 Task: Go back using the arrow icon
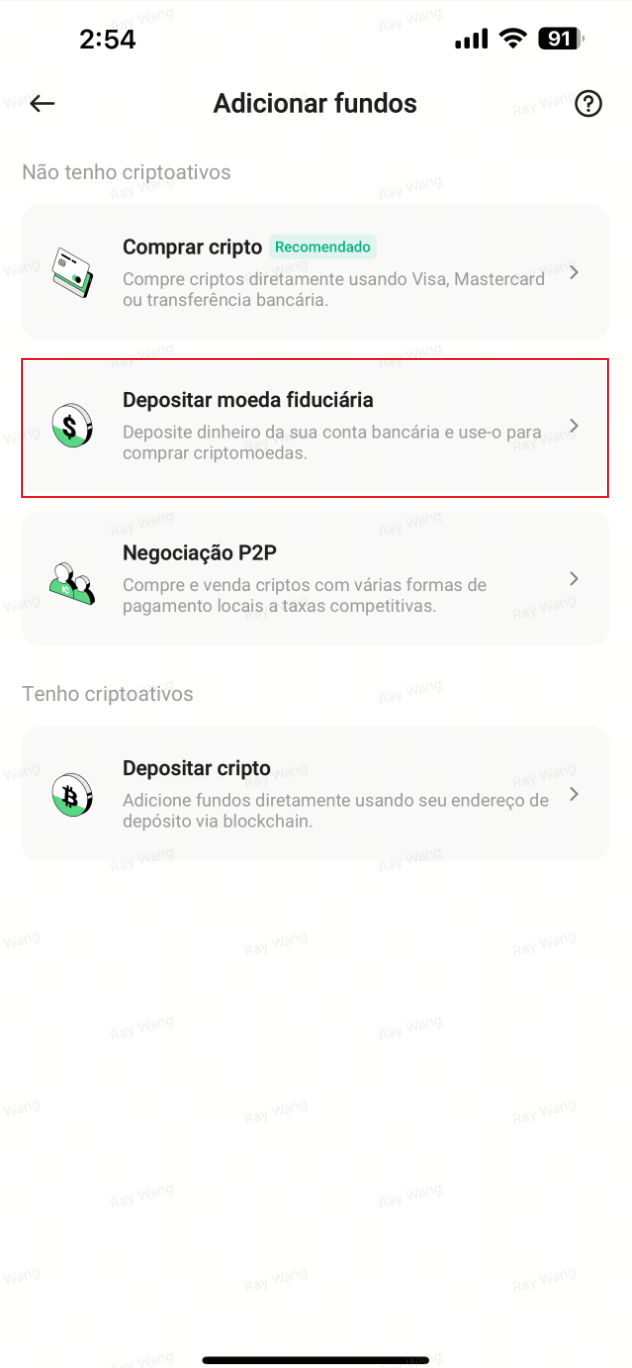(42, 103)
